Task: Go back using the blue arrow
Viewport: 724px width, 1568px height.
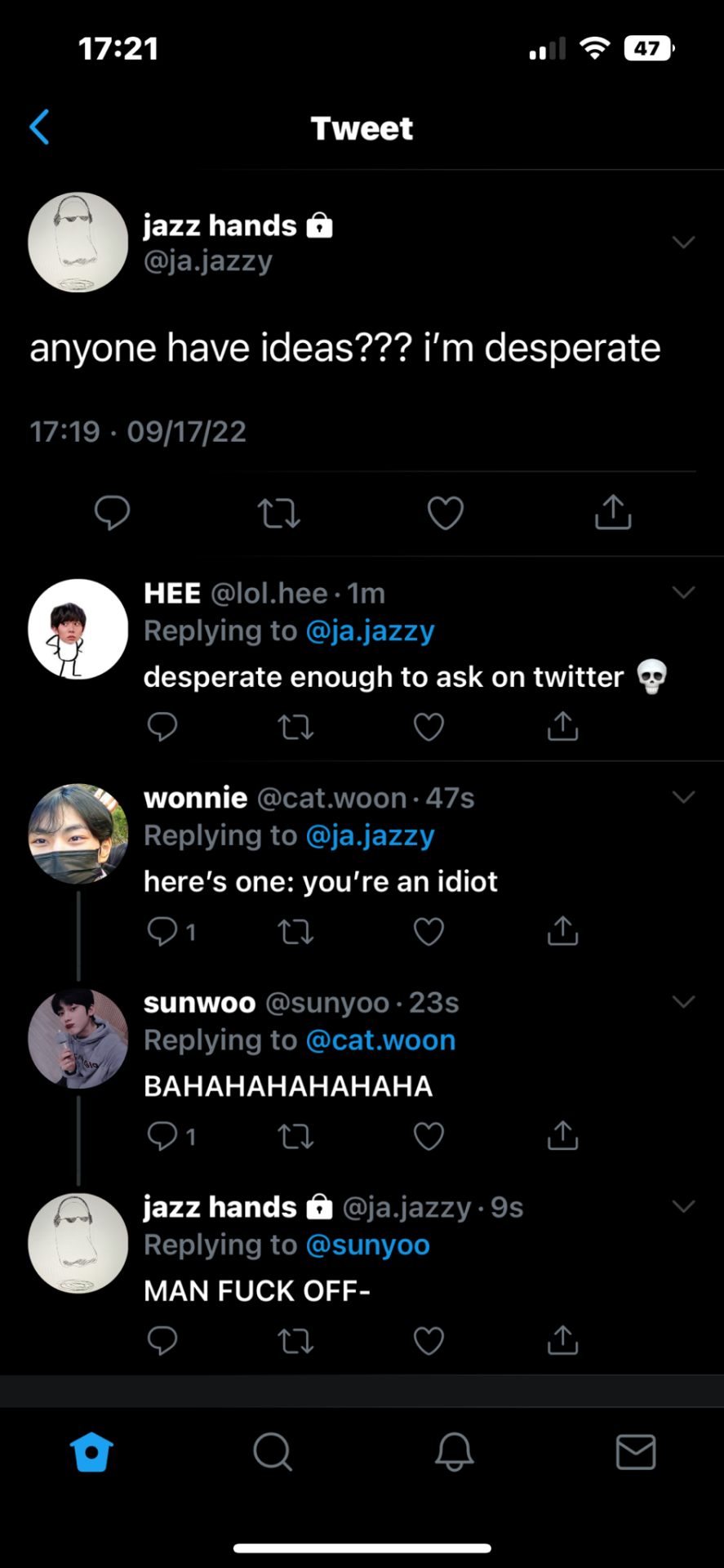Action: coord(40,127)
